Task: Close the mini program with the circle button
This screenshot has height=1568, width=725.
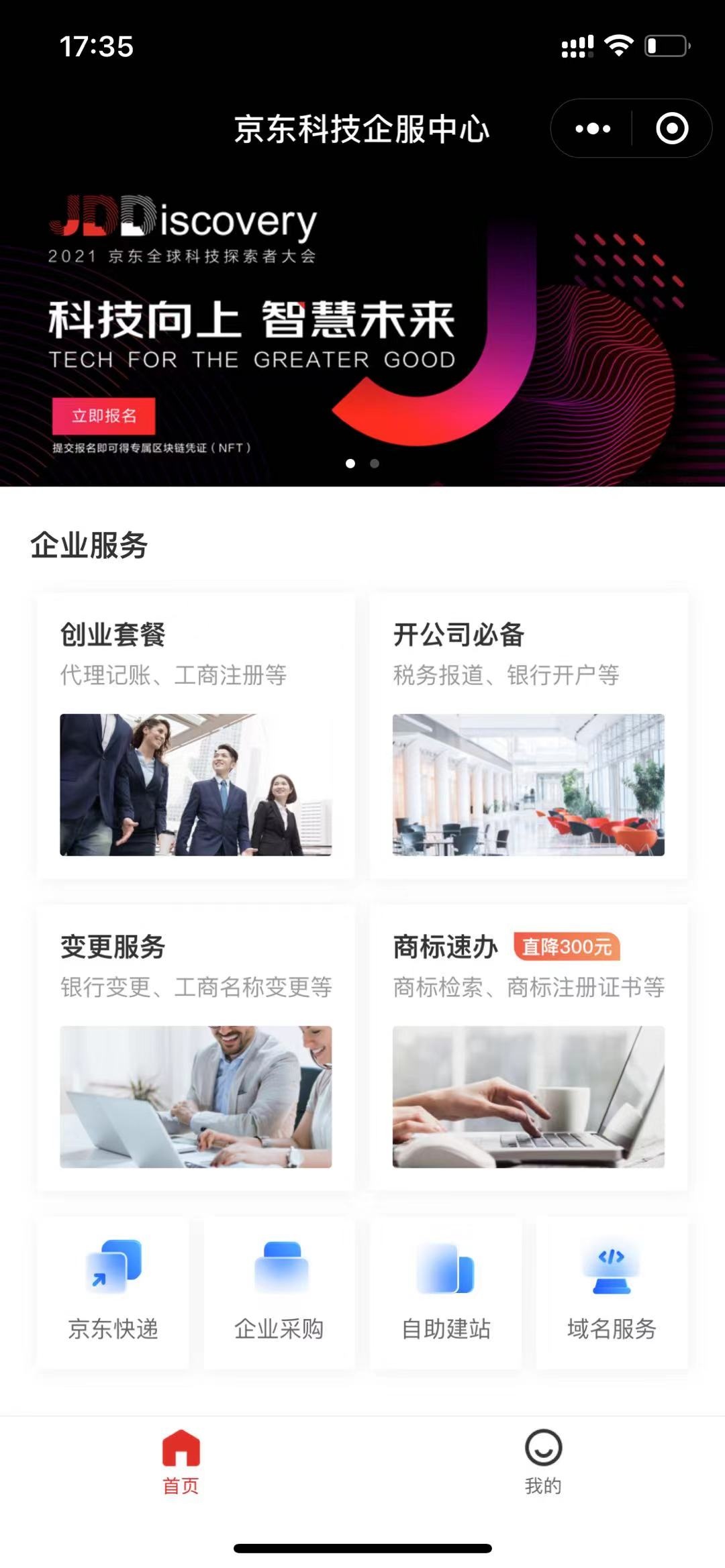Action: point(672,128)
